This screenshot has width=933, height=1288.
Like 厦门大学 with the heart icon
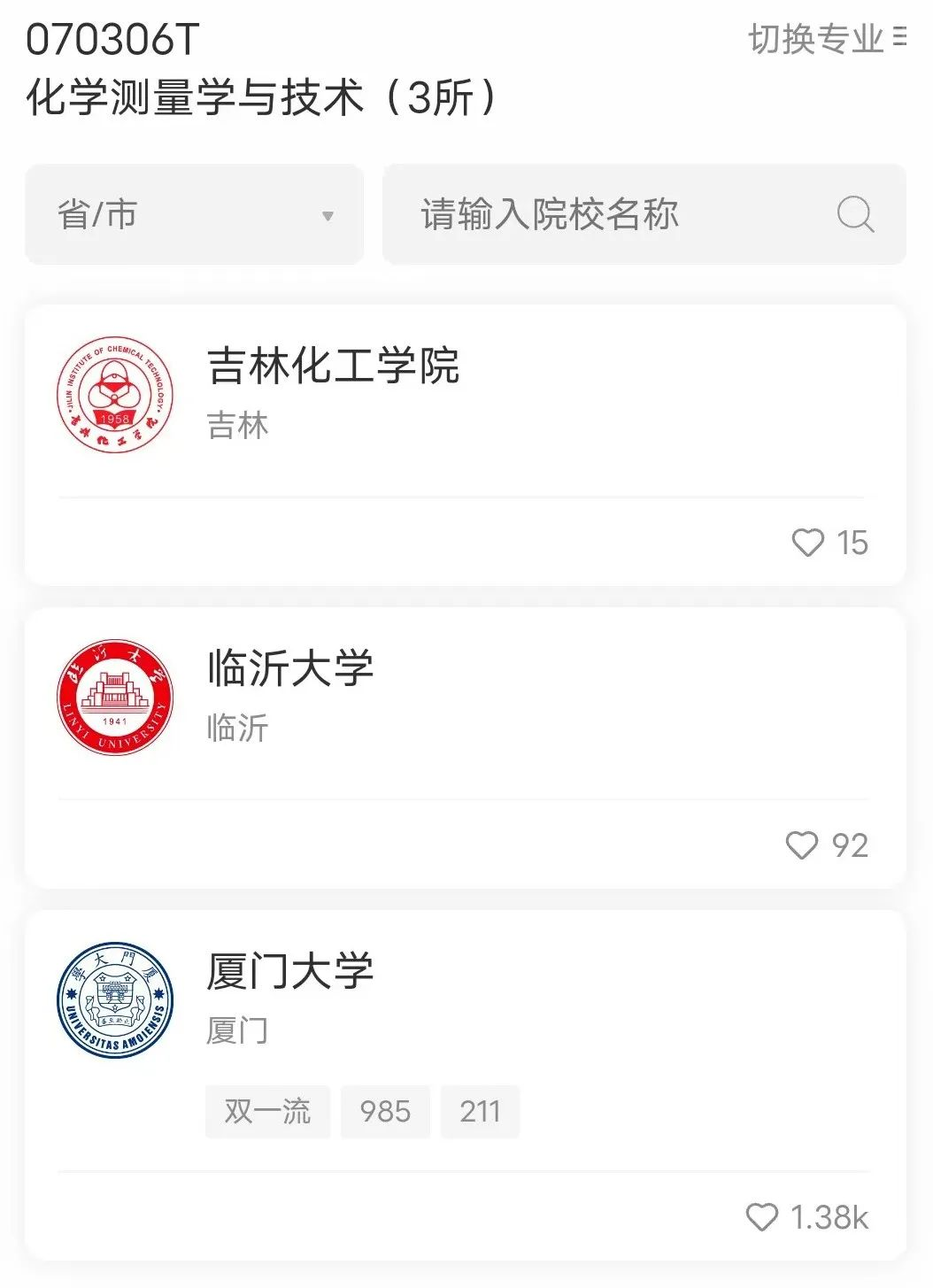click(761, 1217)
